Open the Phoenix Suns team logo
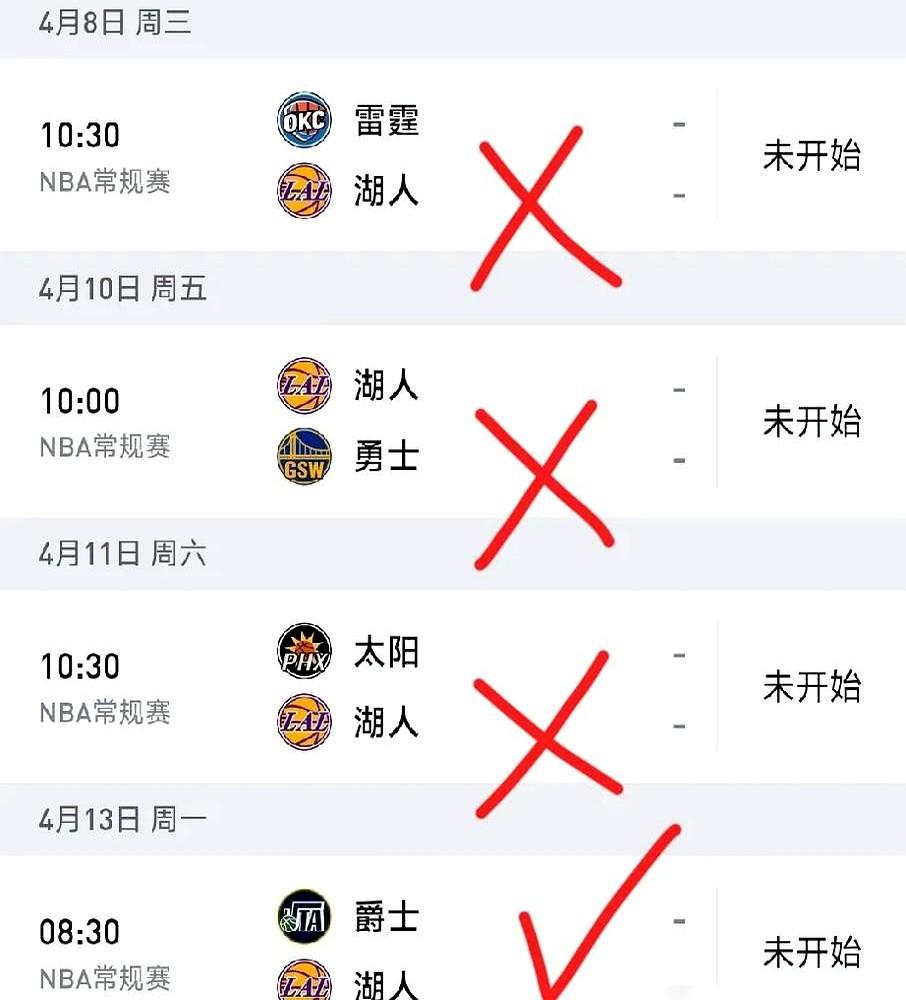The height and width of the screenshot is (1000, 906). (302, 652)
